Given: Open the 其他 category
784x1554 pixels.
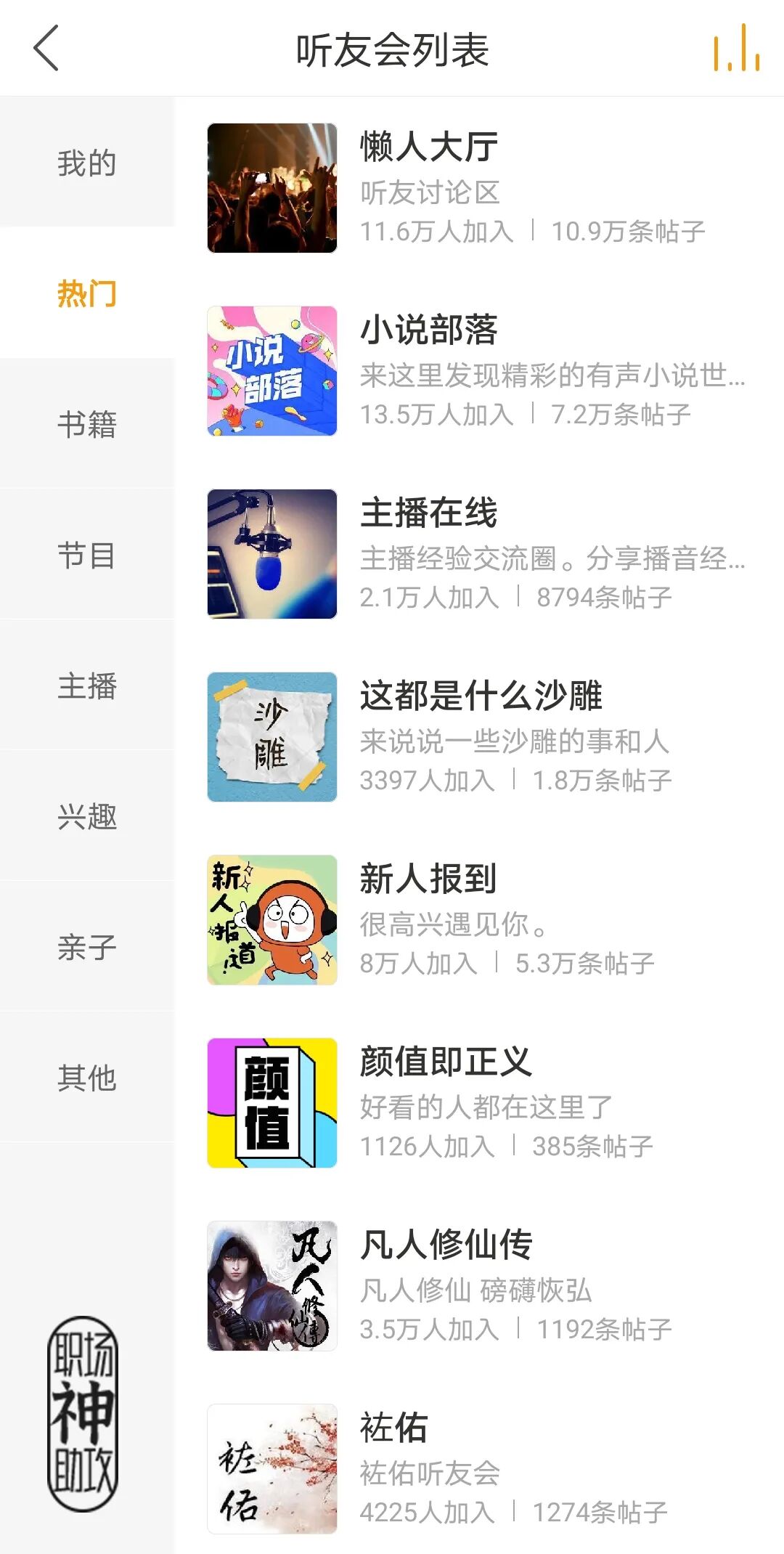Looking at the screenshot, I should pyautogui.click(x=87, y=1078).
